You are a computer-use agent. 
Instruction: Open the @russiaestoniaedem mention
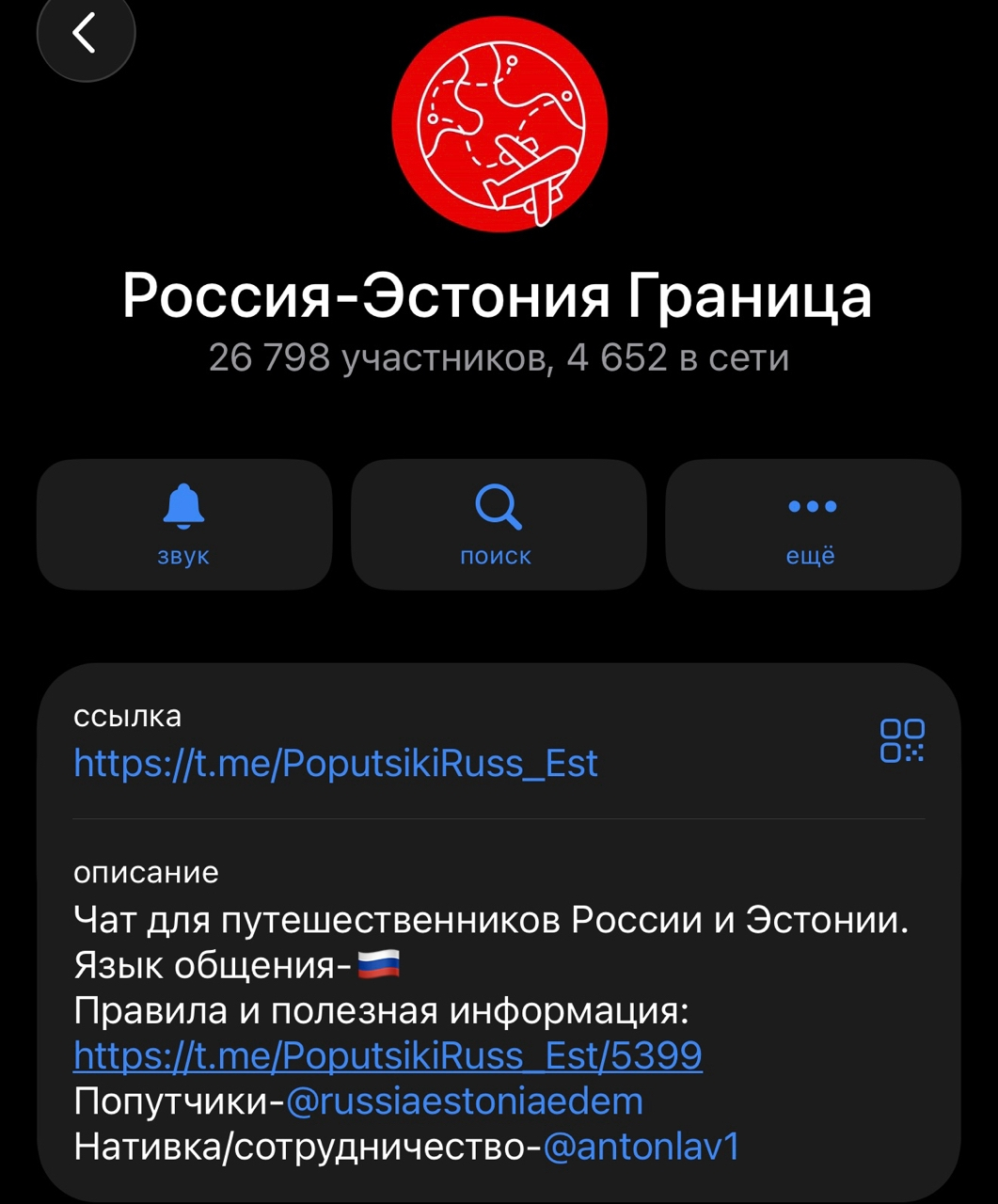465,1101
